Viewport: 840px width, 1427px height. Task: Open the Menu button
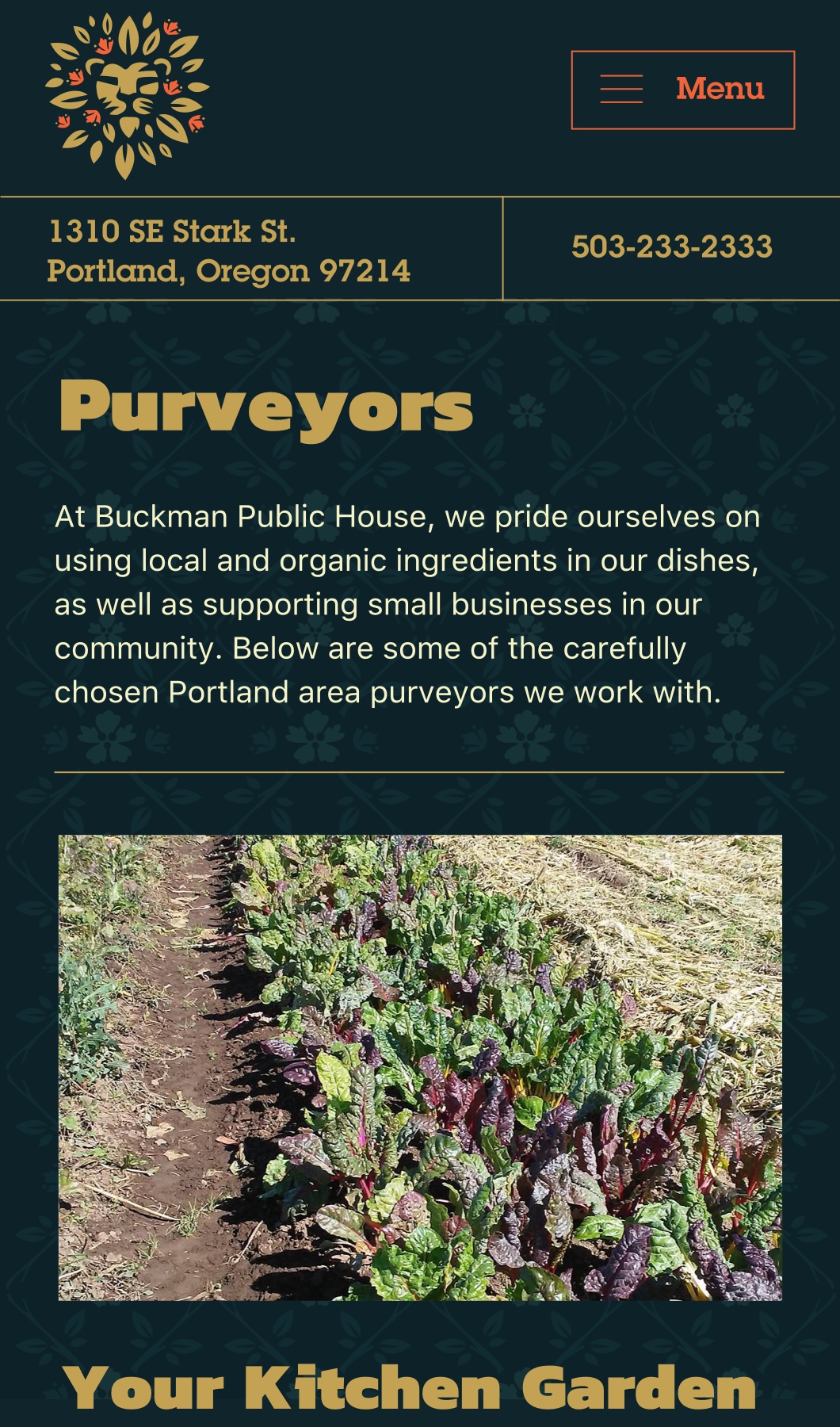[x=682, y=90]
